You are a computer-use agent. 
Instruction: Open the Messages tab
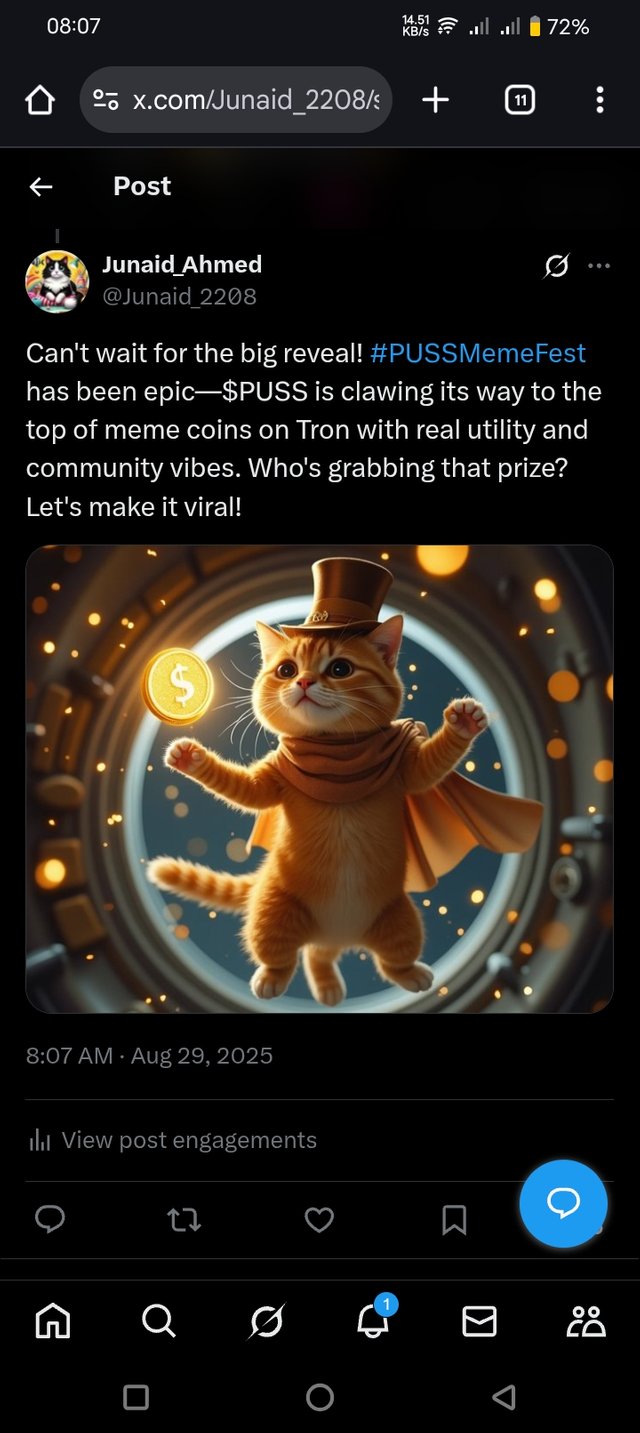pyautogui.click(x=479, y=1321)
